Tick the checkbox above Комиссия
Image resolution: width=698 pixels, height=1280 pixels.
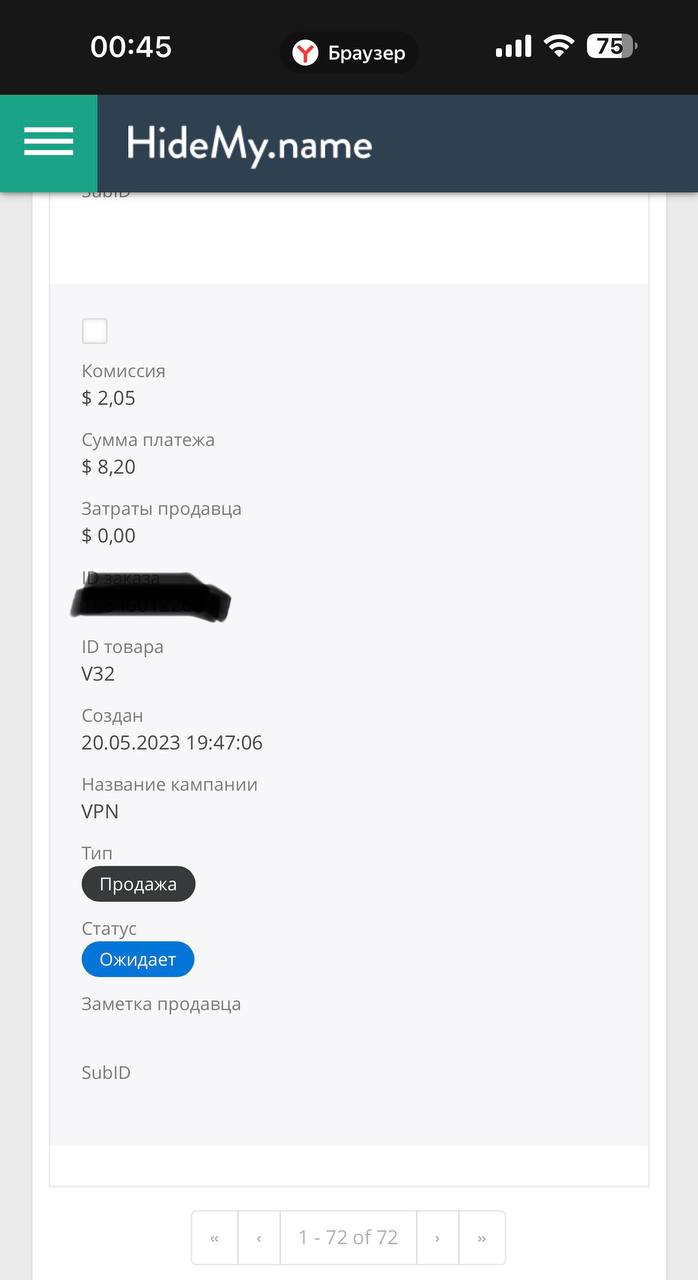coord(94,331)
